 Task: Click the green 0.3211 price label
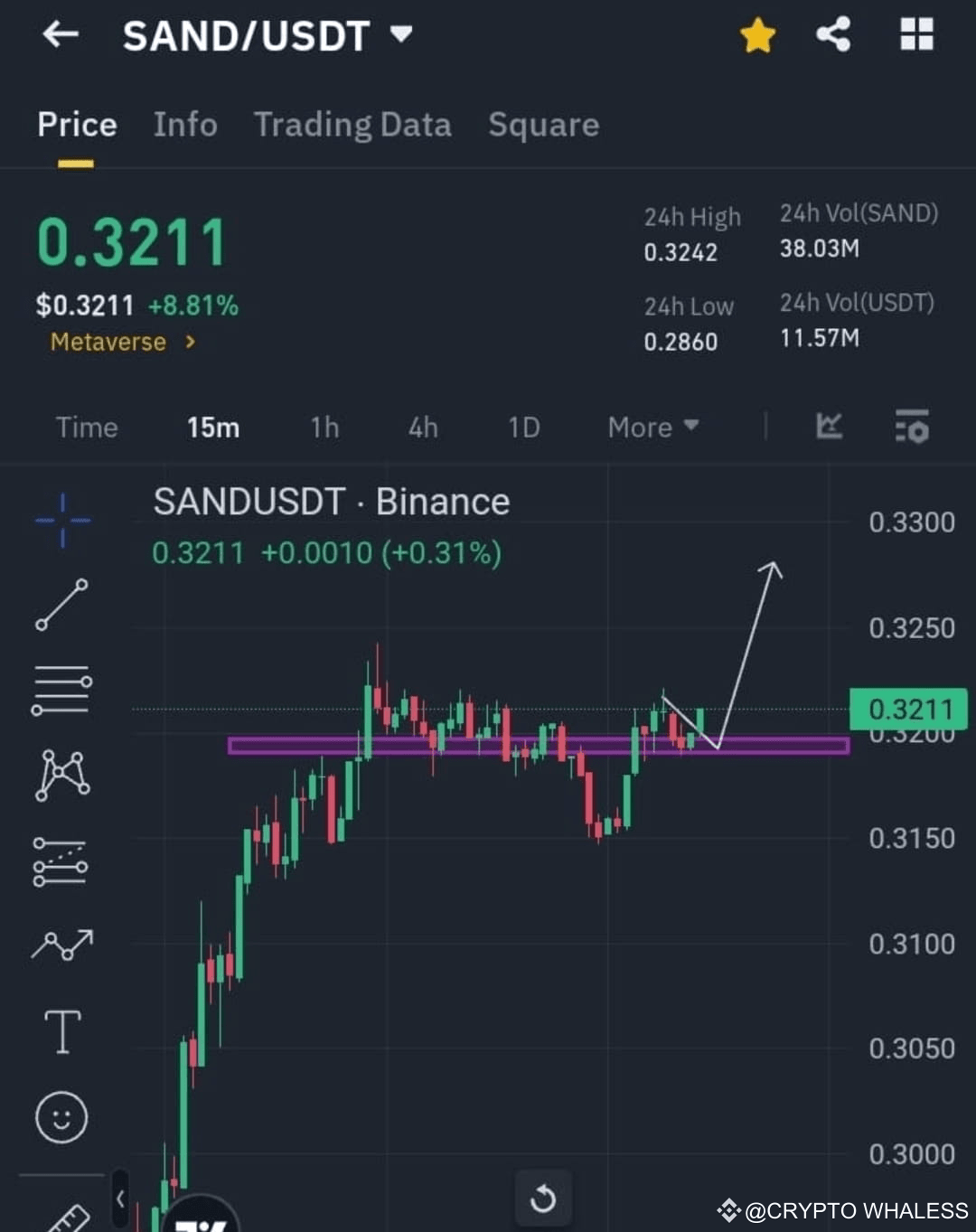tap(911, 710)
